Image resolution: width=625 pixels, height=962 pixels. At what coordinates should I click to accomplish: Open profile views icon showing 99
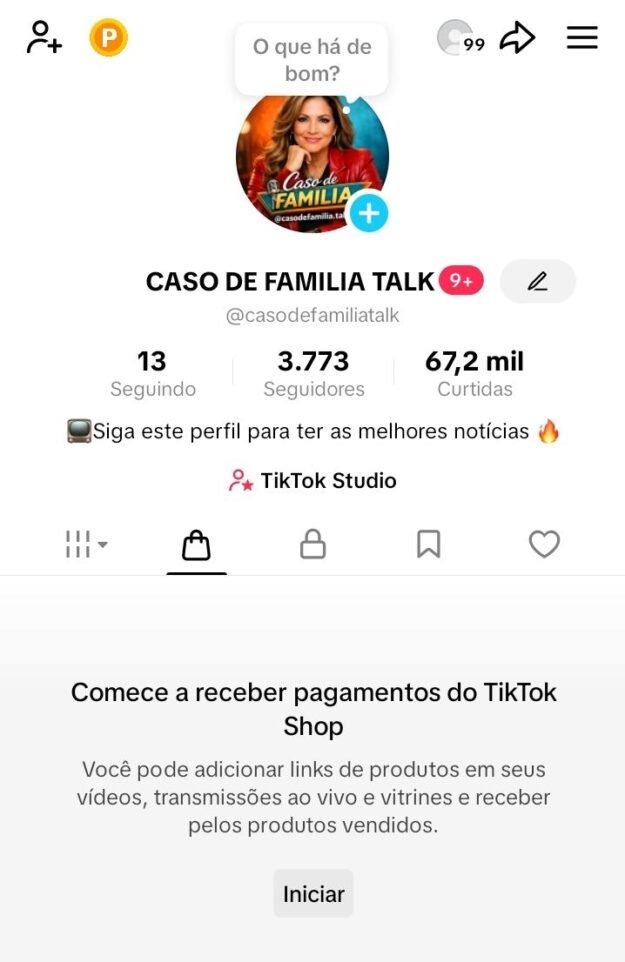(460, 39)
